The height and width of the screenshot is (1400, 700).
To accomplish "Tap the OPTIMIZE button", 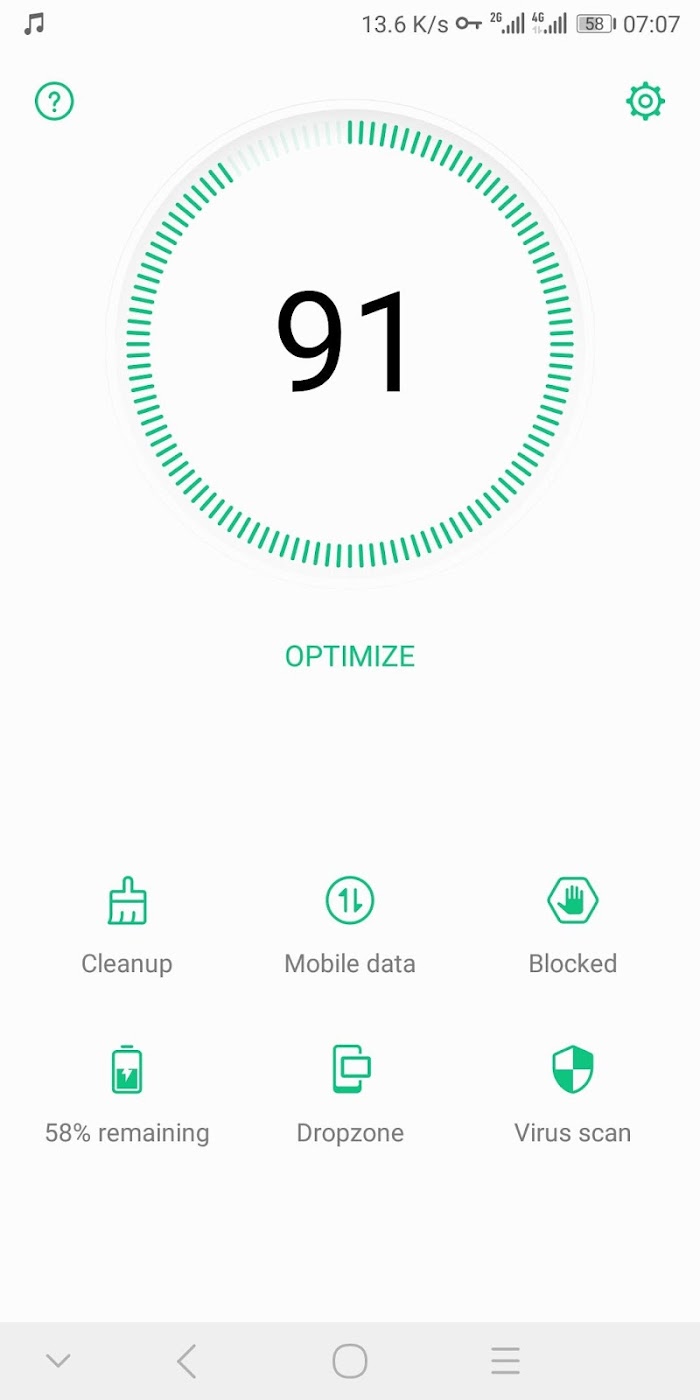I will click(x=350, y=656).
